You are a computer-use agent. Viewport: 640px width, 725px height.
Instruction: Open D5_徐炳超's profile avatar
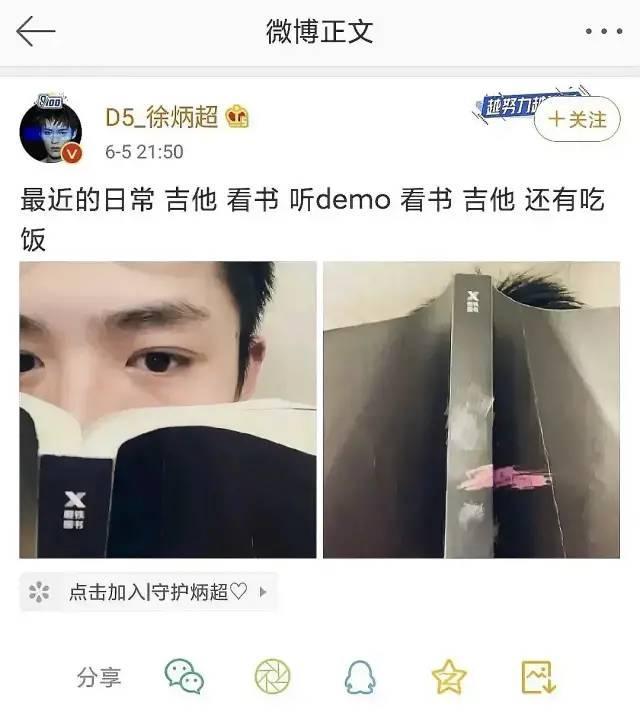pyautogui.click(x=51, y=131)
